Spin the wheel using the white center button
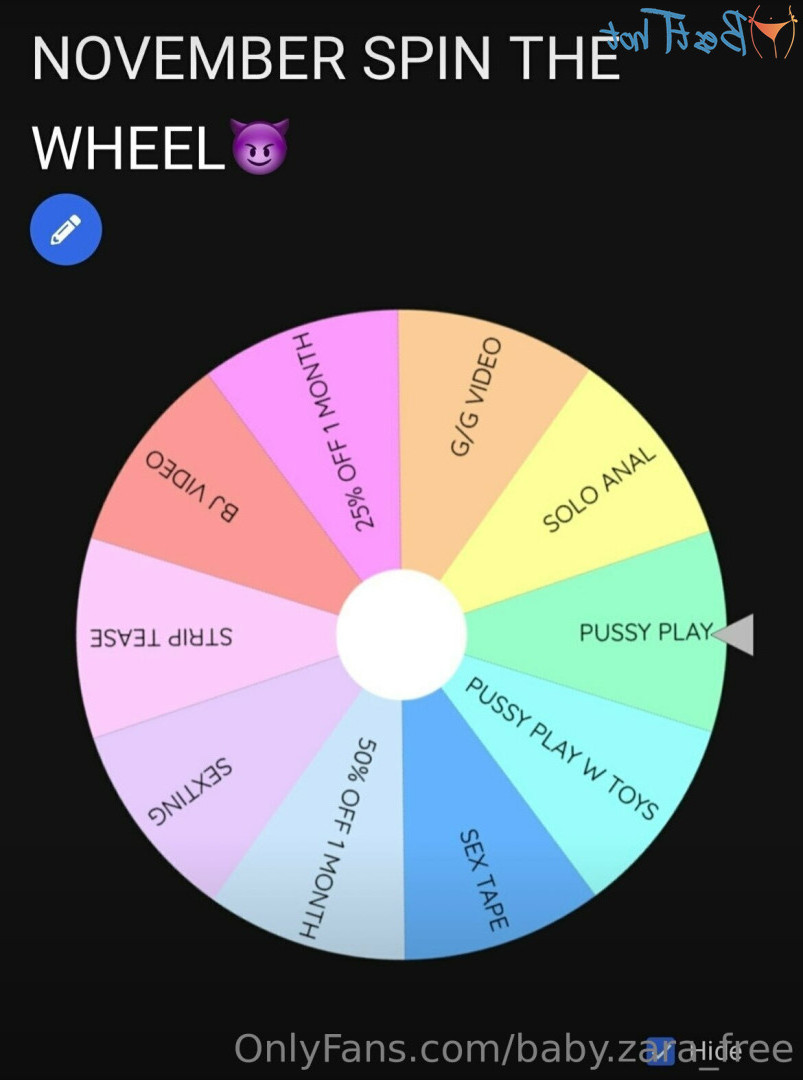This screenshot has width=803, height=1080. 401,634
